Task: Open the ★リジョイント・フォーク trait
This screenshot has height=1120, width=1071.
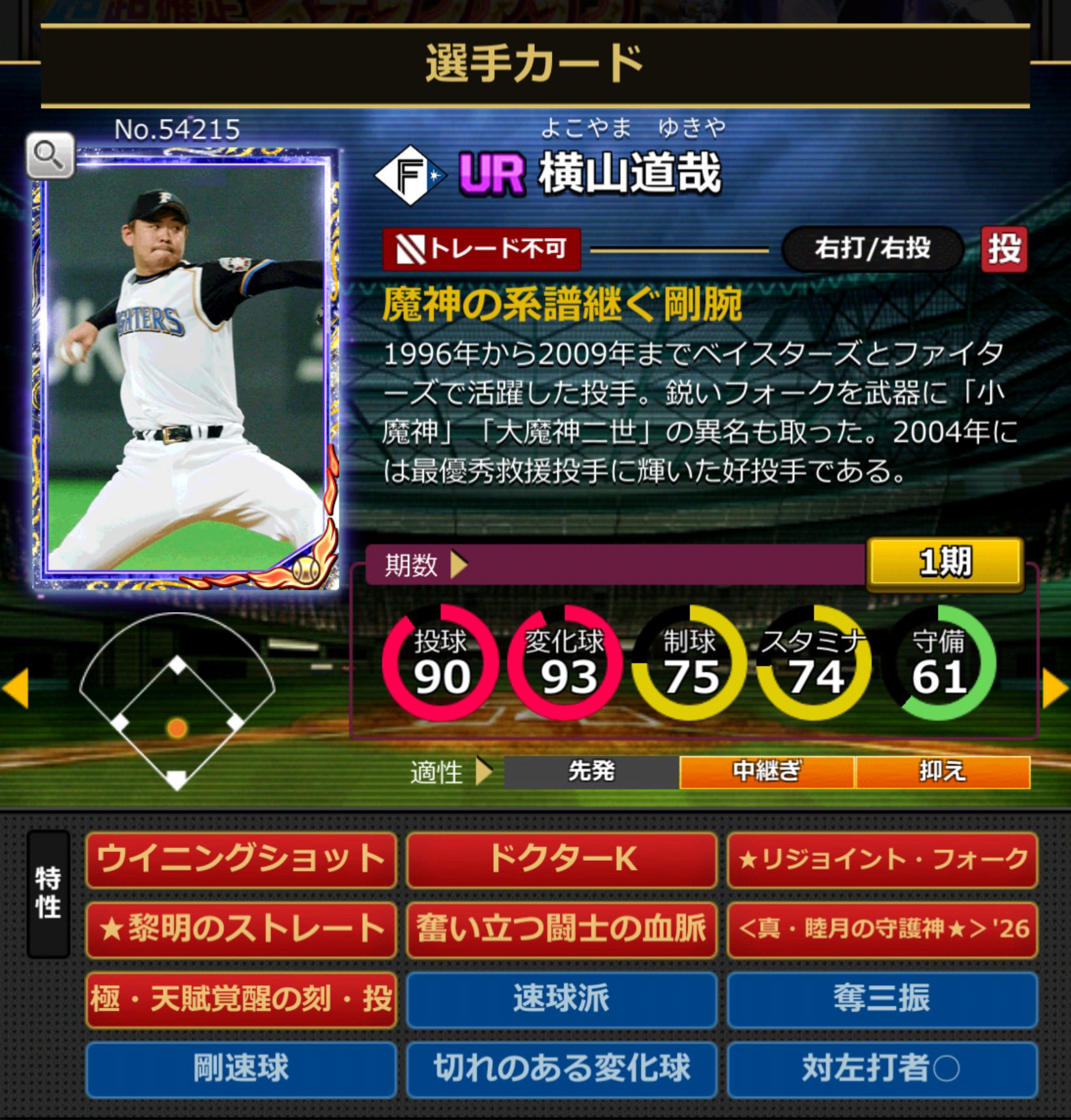Action: point(882,860)
